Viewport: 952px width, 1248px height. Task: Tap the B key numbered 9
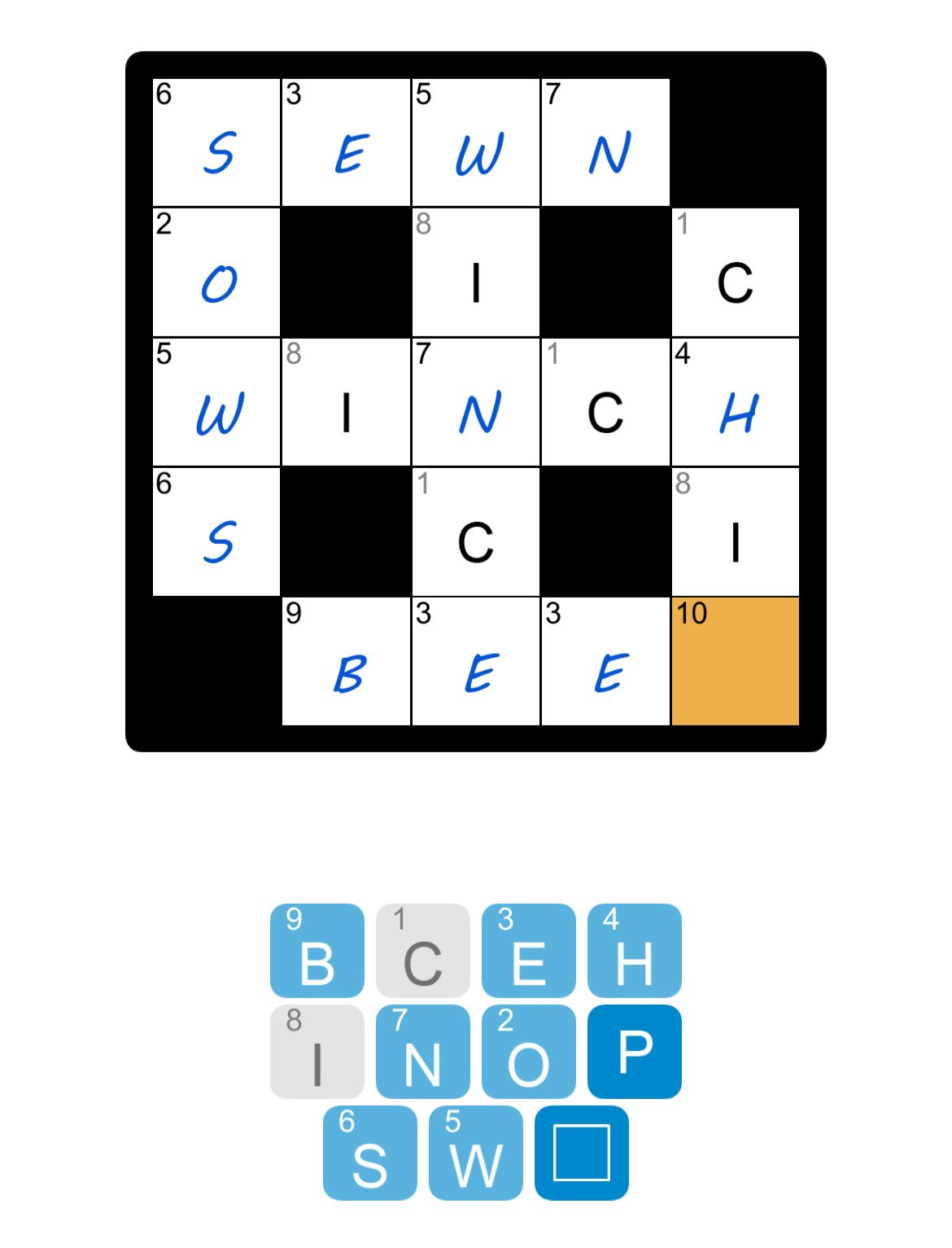(317, 950)
